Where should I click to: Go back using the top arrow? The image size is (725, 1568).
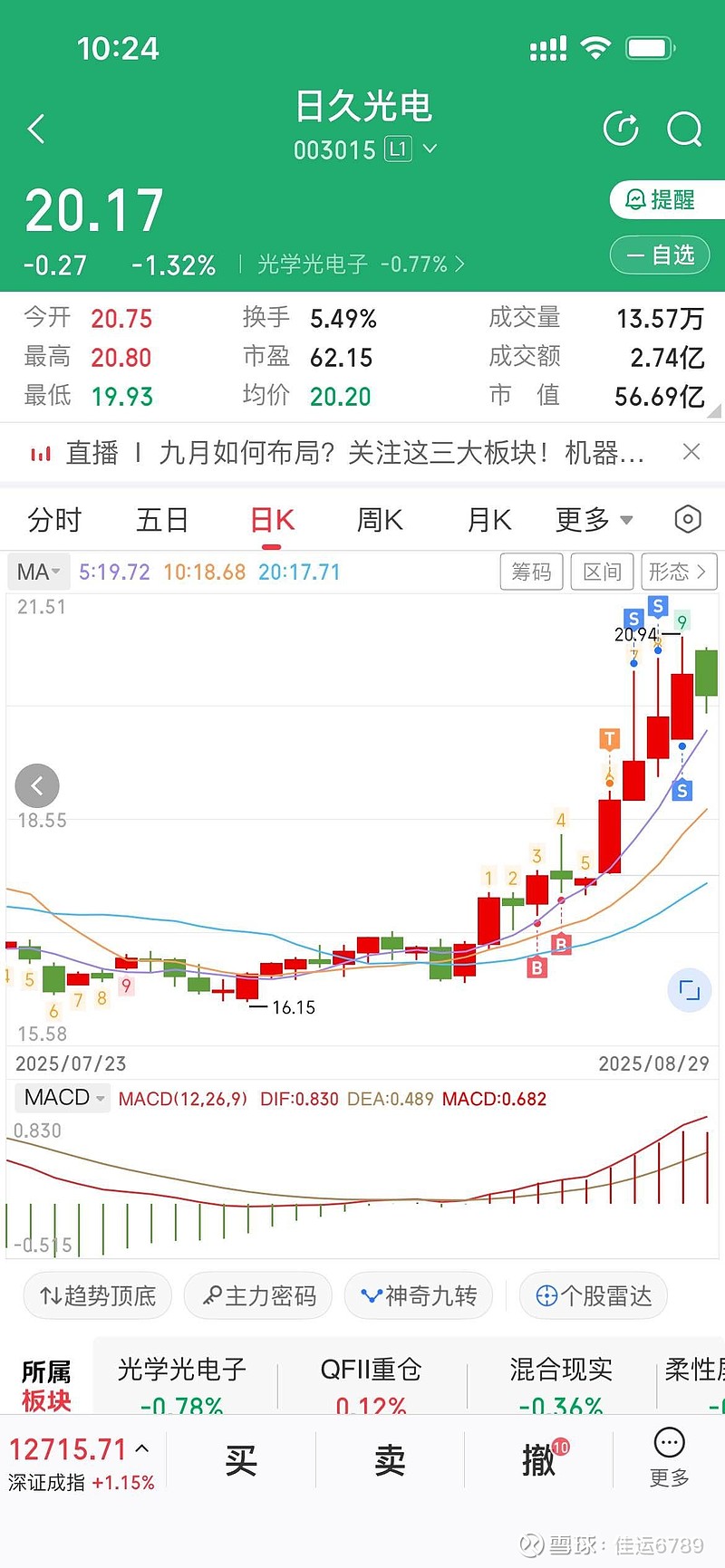click(x=37, y=129)
